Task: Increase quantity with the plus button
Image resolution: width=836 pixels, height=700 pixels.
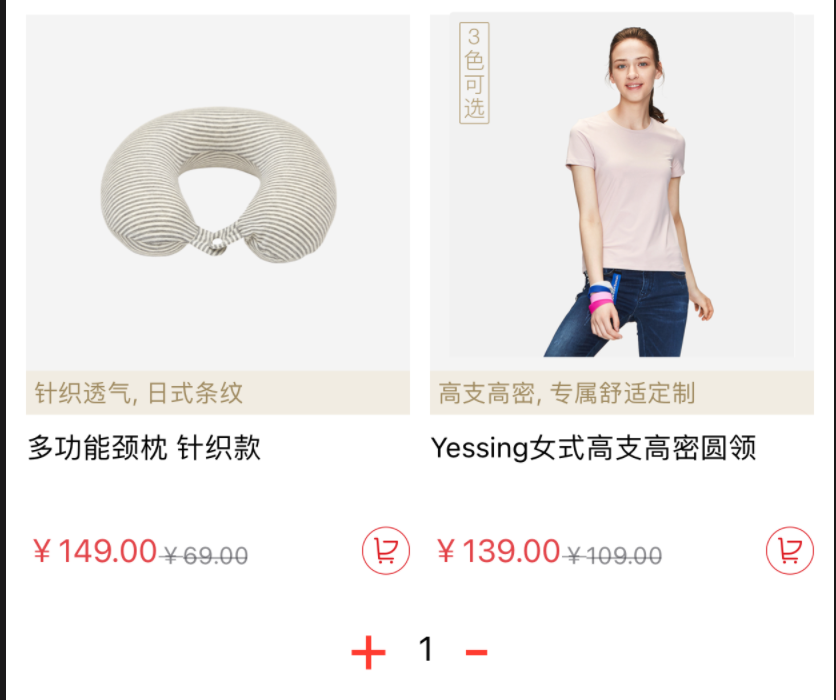Action: point(368,653)
